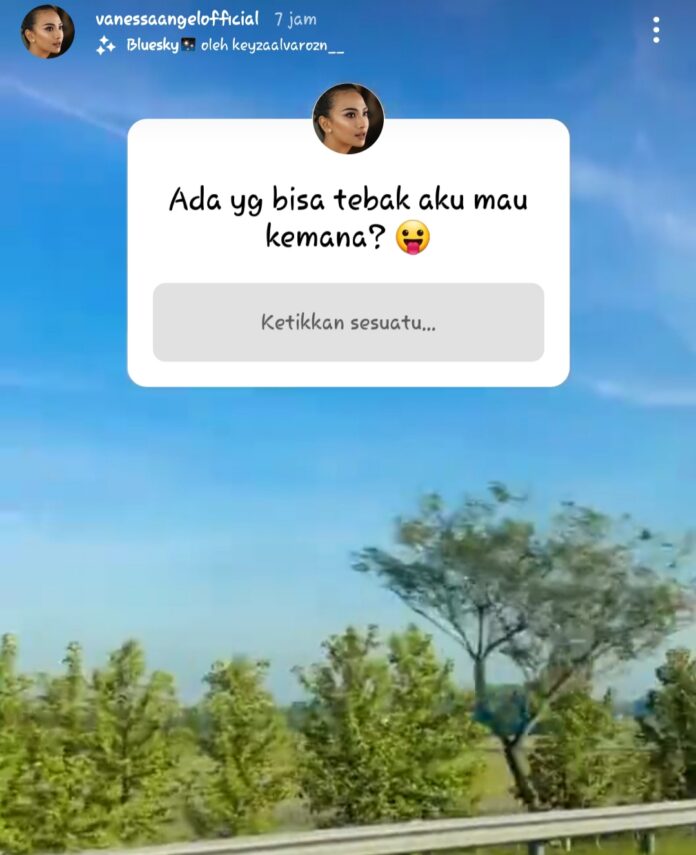
Task: Open the three-dot overflow menu
Action: click(656, 30)
